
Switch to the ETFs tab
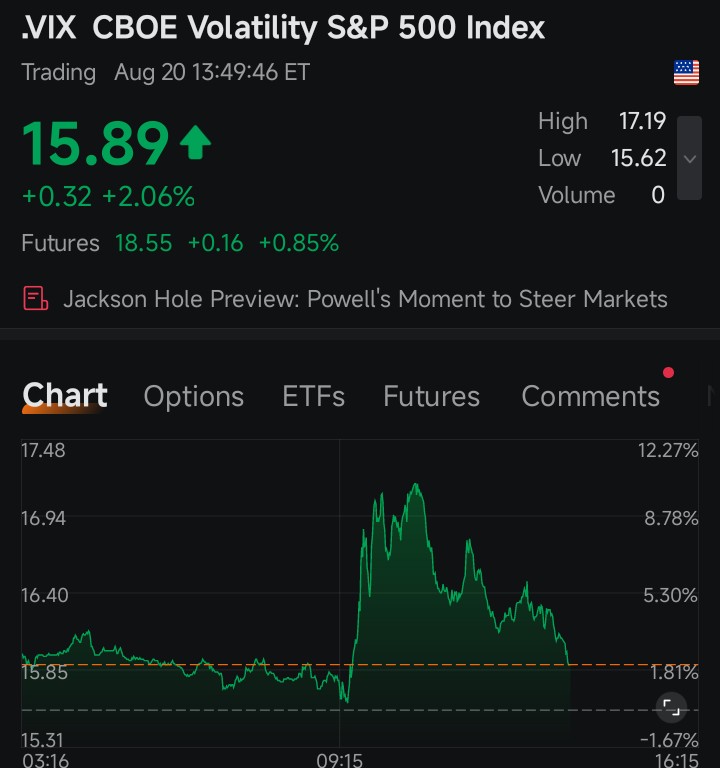pos(313,396)
